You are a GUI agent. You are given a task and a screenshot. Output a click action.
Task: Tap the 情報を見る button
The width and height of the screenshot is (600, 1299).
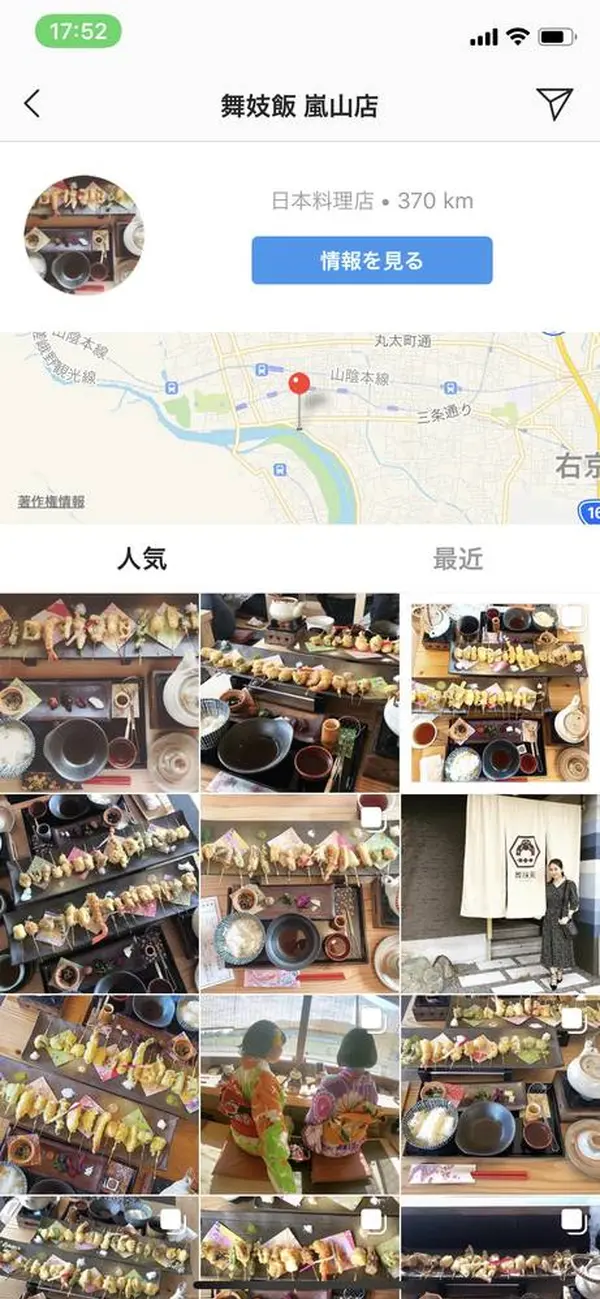[x=372, y=261]
